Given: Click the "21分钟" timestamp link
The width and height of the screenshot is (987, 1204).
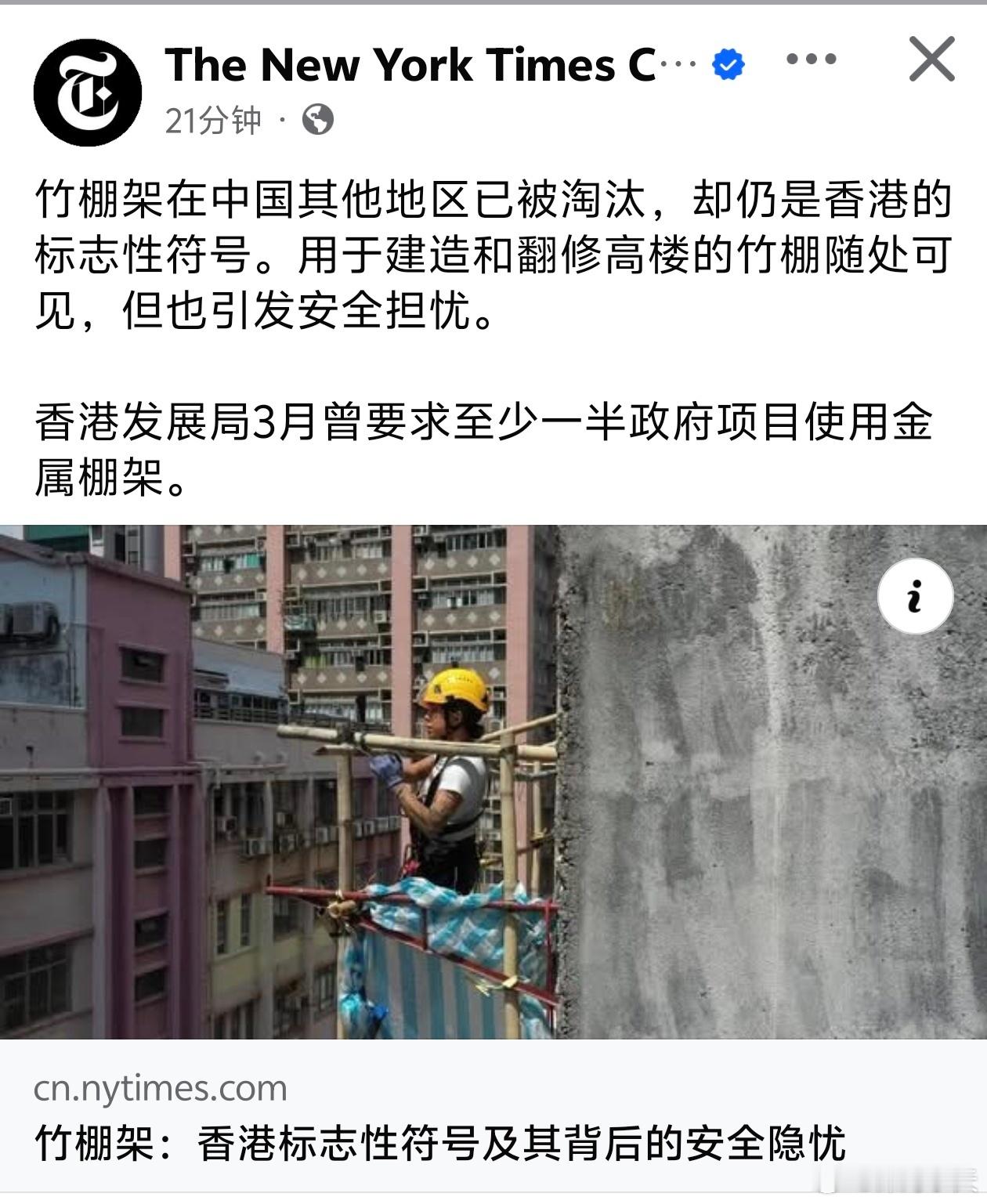Looking at the screenshot, I should coord(205,118).
